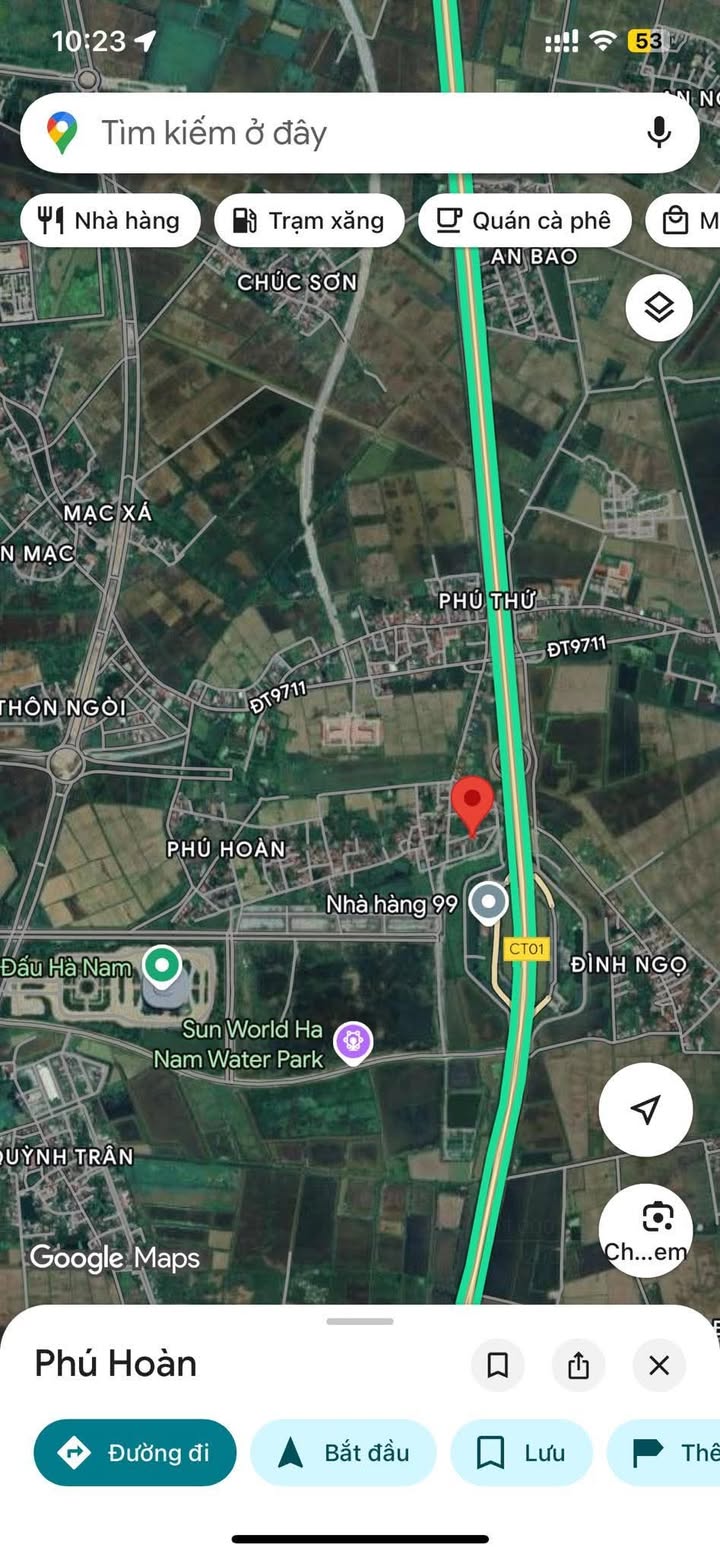Open the Đấu Hà Nam green map marker

click(160, 966)
